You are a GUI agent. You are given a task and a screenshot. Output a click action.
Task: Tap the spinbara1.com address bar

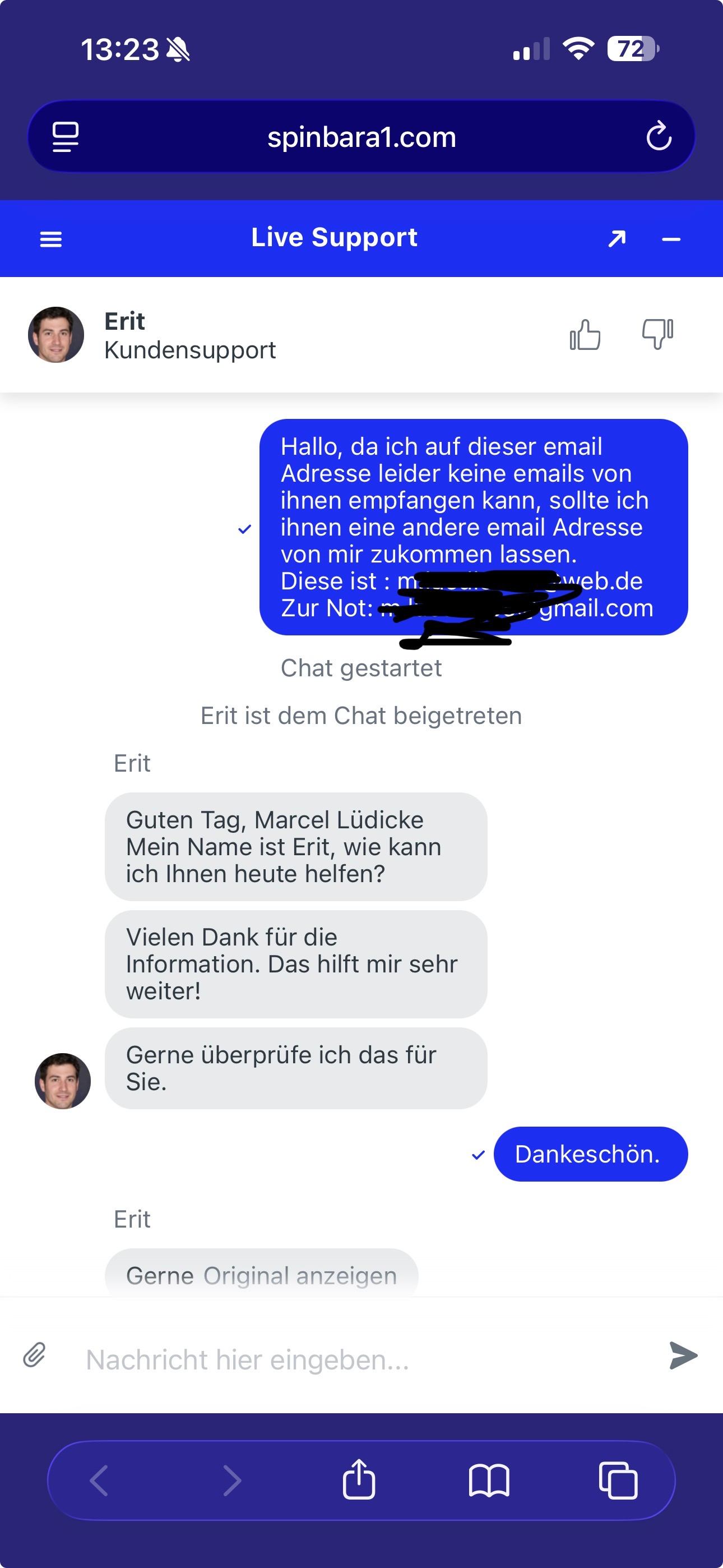pyautogui.click(x=361, y=137)
